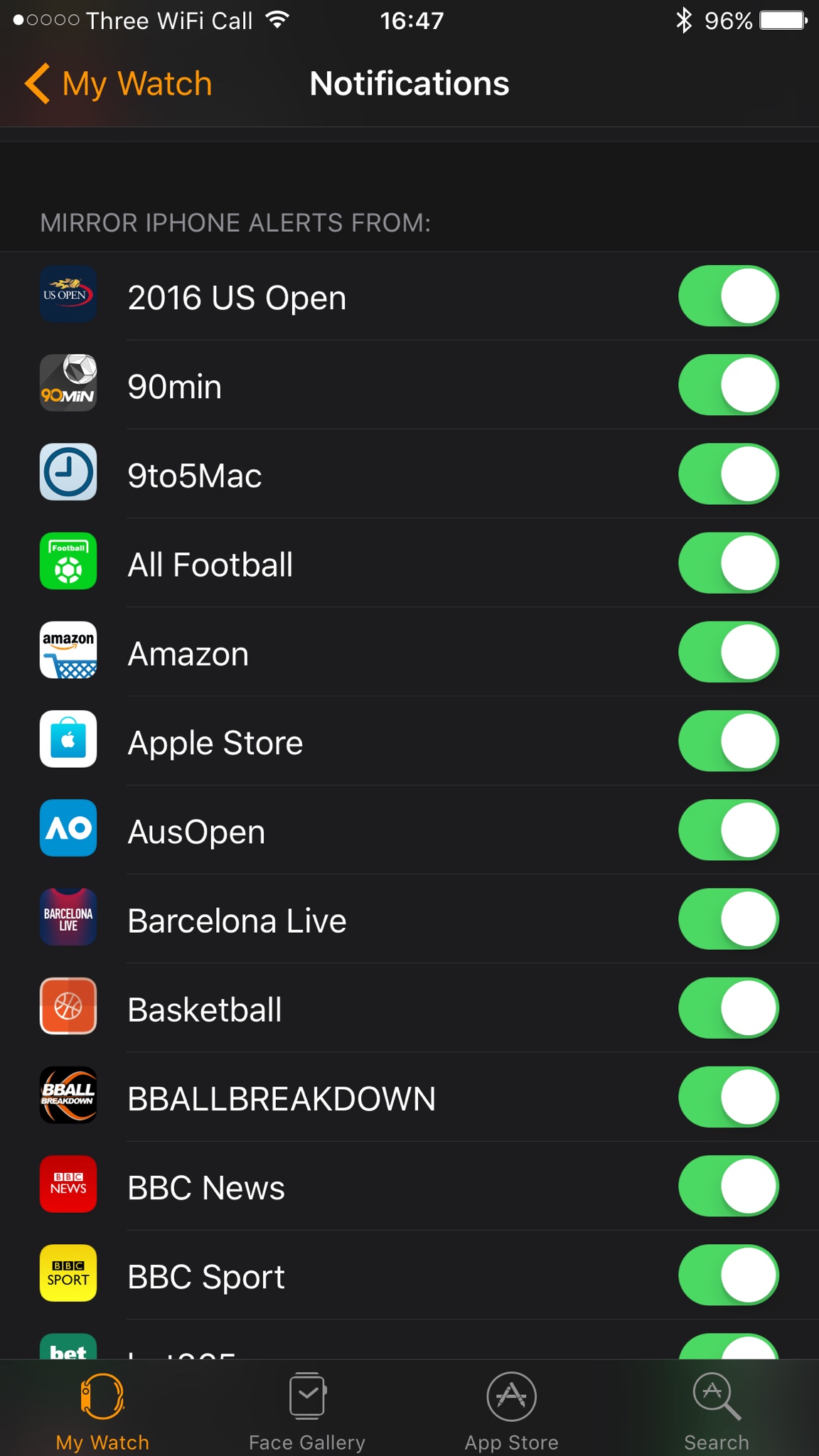Disable Amazon alert mirroring
Image resolution: width=819 pixels, height=1456 pixels.
click(728, 652)
